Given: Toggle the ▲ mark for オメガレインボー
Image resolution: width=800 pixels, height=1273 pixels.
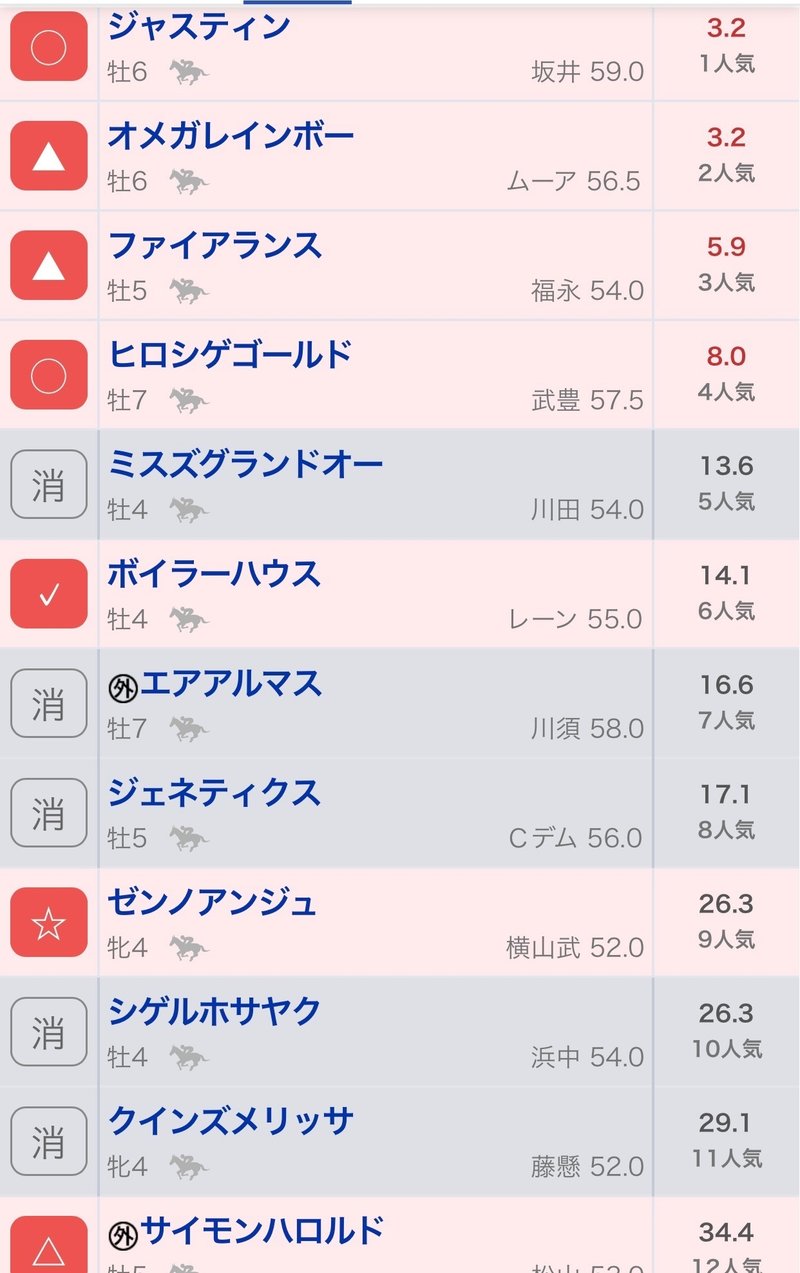Looking at the screenshot, I should pos(48,157).
